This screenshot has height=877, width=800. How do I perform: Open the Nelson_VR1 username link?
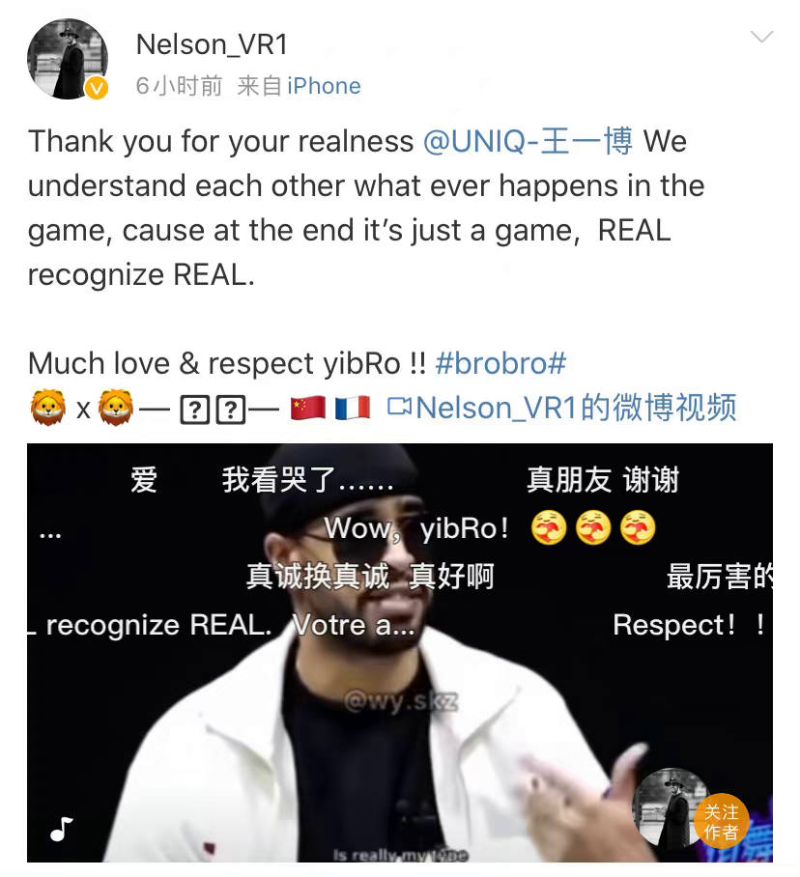tap(212, 44)
